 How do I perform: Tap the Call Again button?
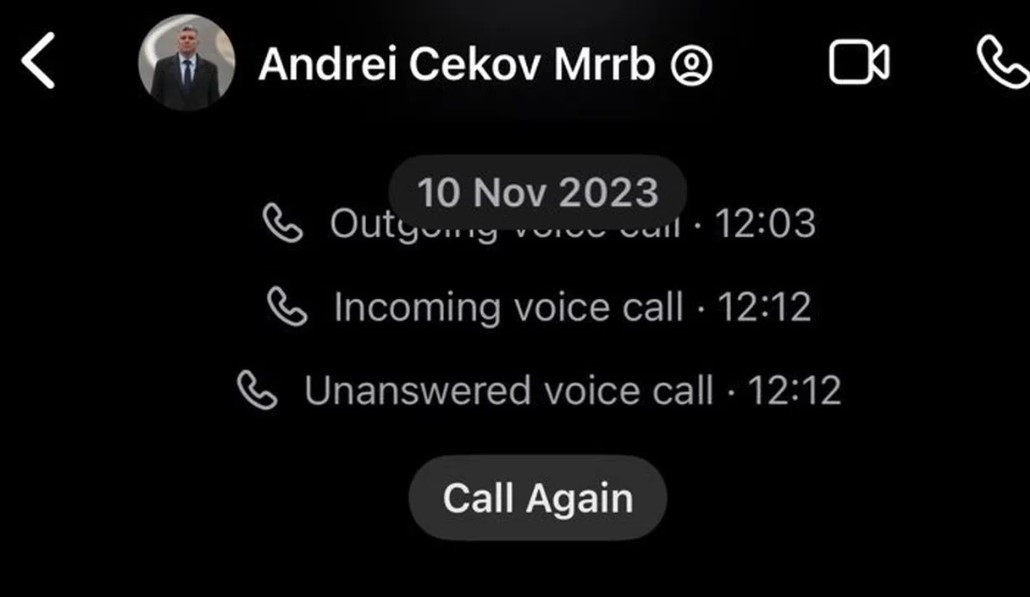tap(537, 498)
